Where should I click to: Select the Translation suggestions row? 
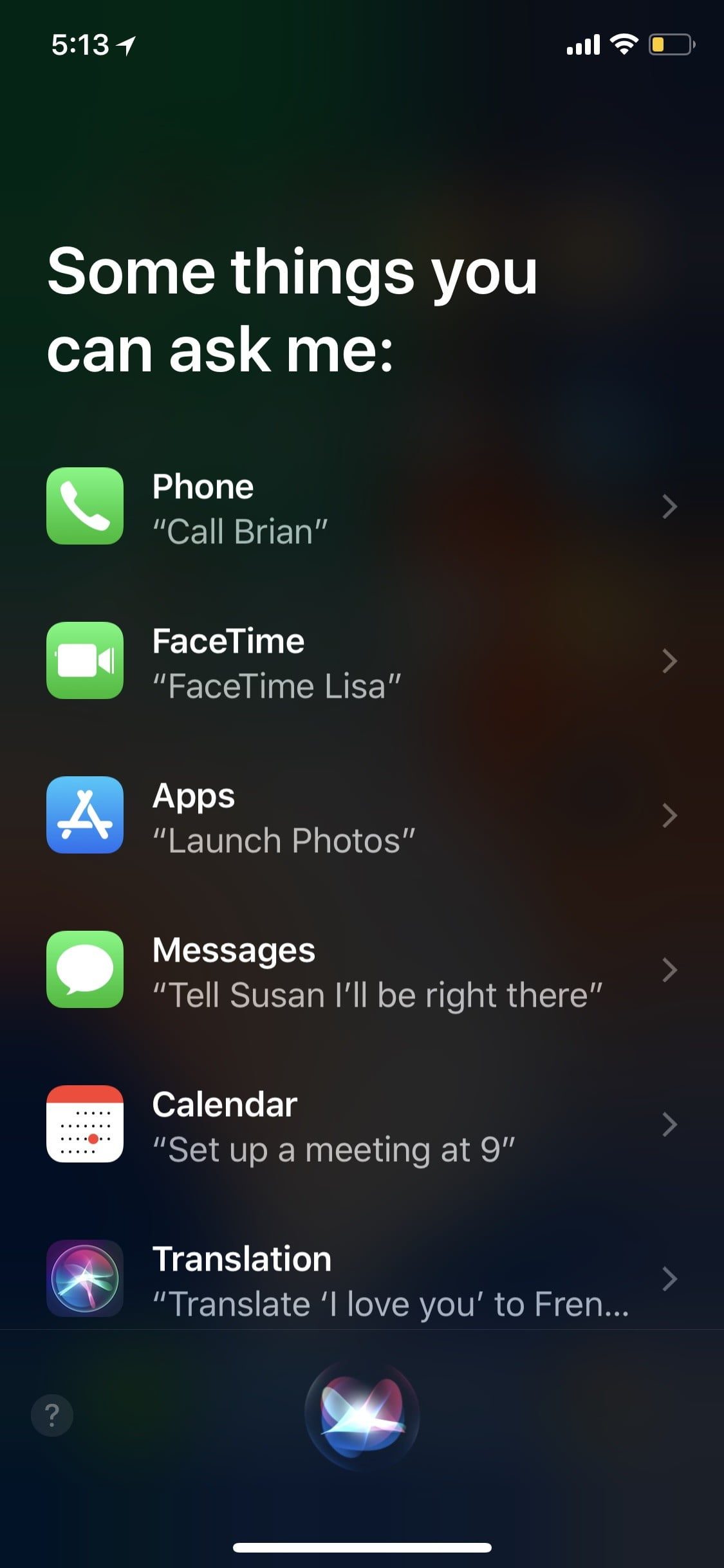tap(360, 1279)
